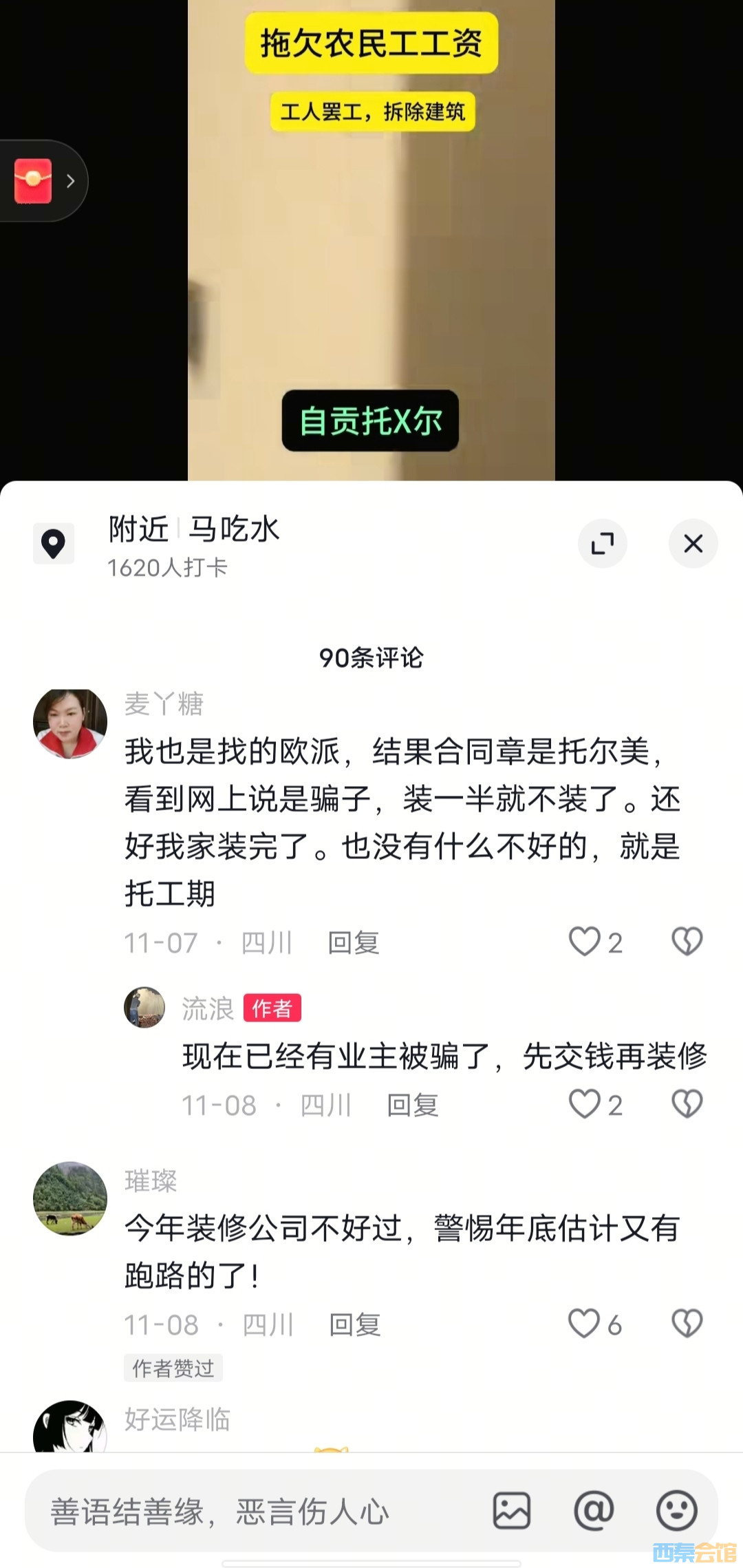Open 流浪's profile avatar

(x=144, y=1008)
